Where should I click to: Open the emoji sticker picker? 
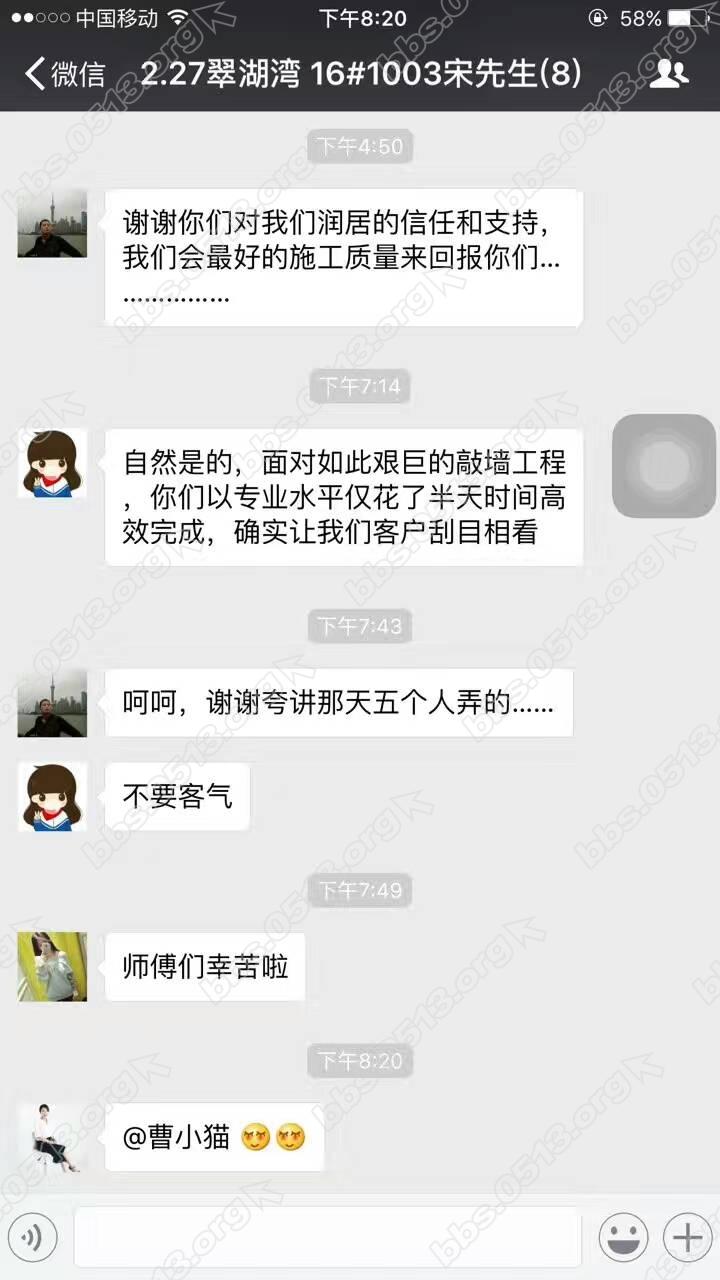(623, 1238)
